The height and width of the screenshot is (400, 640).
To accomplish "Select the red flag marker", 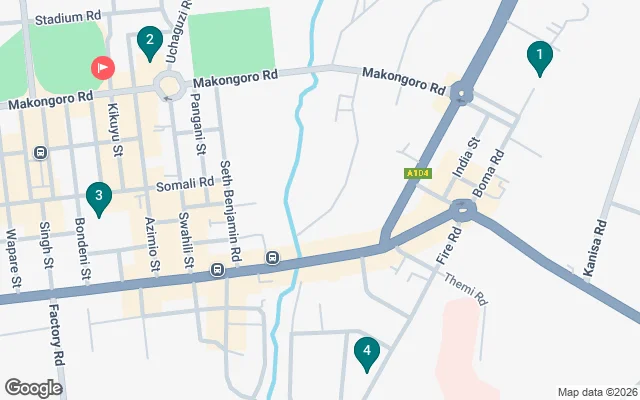I will coord(103,68).
